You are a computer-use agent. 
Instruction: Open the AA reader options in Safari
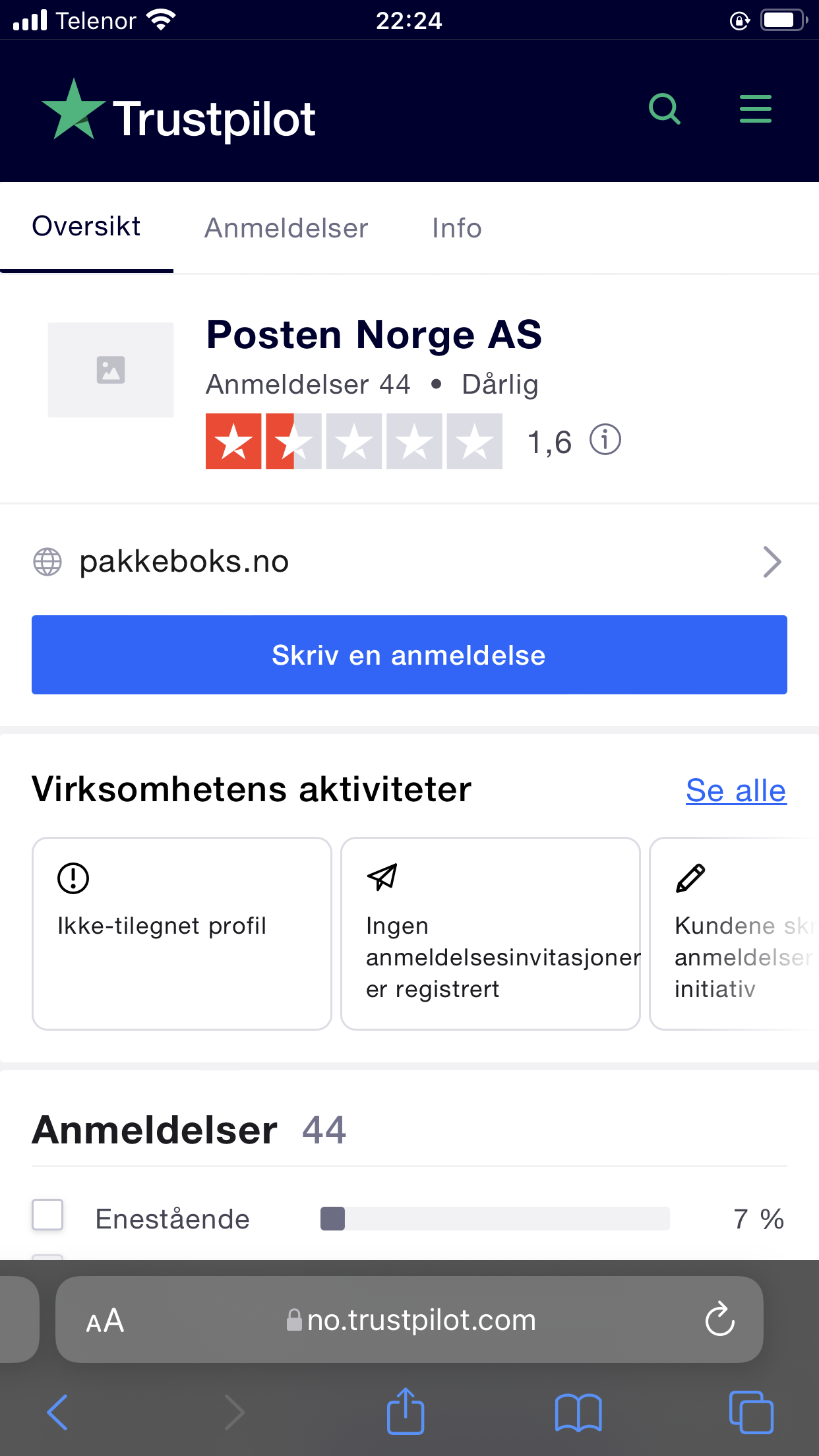[x=105, y=1321]
